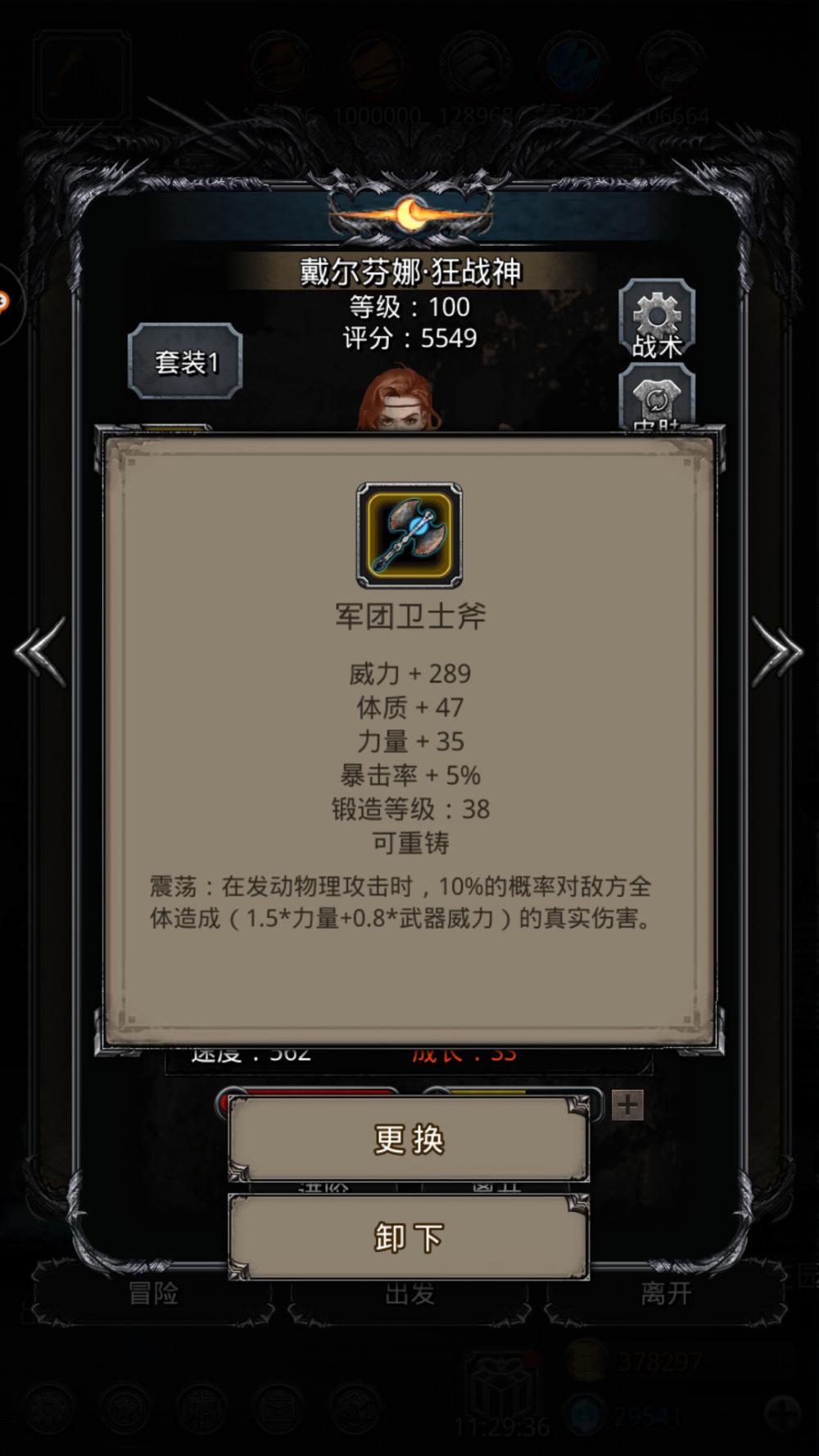
Task: Tap the 更换 button to replace the weapon
Action: pyautogui.click(x=409, y=1139)
